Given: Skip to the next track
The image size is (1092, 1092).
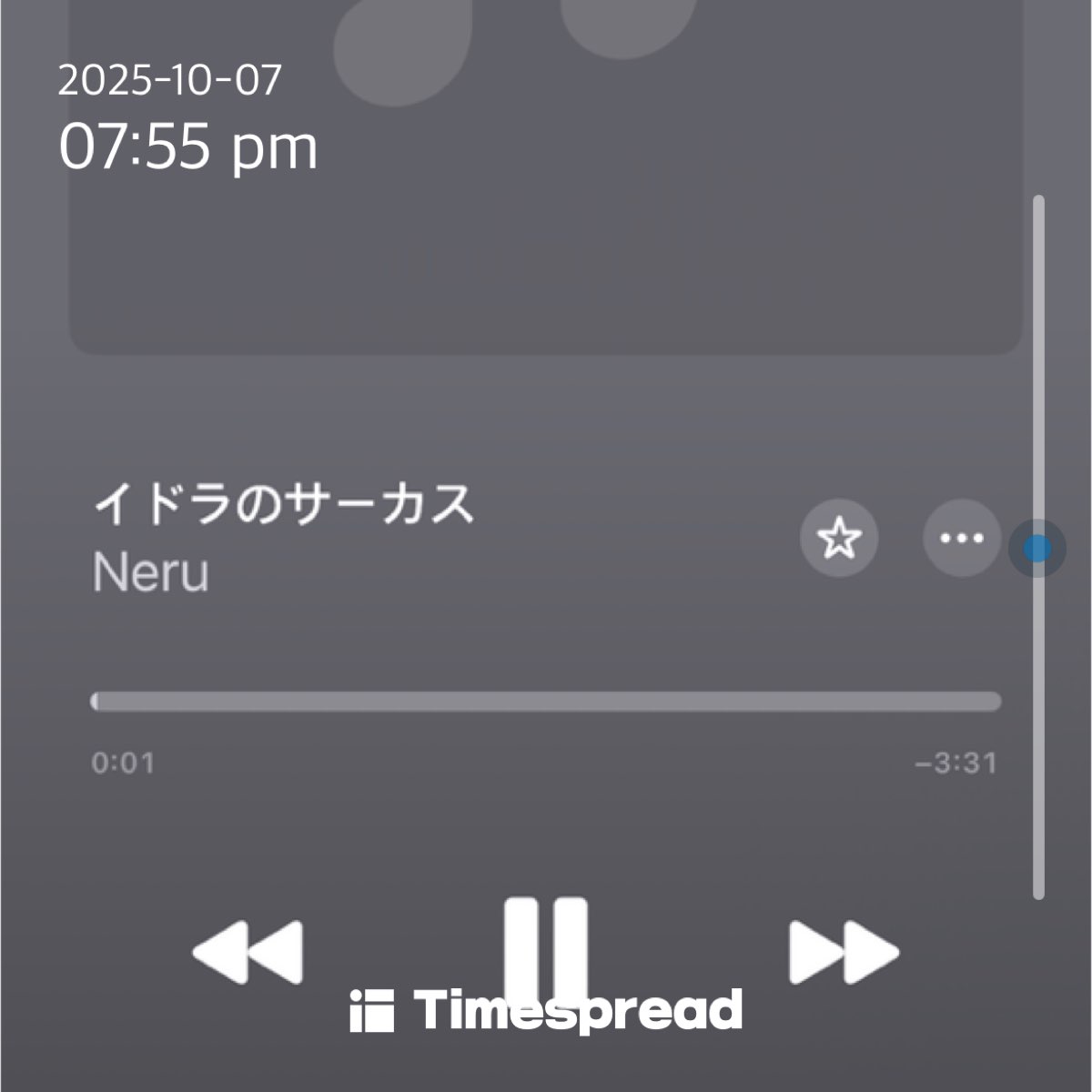Looking at the screenshot, I should 843,953.
